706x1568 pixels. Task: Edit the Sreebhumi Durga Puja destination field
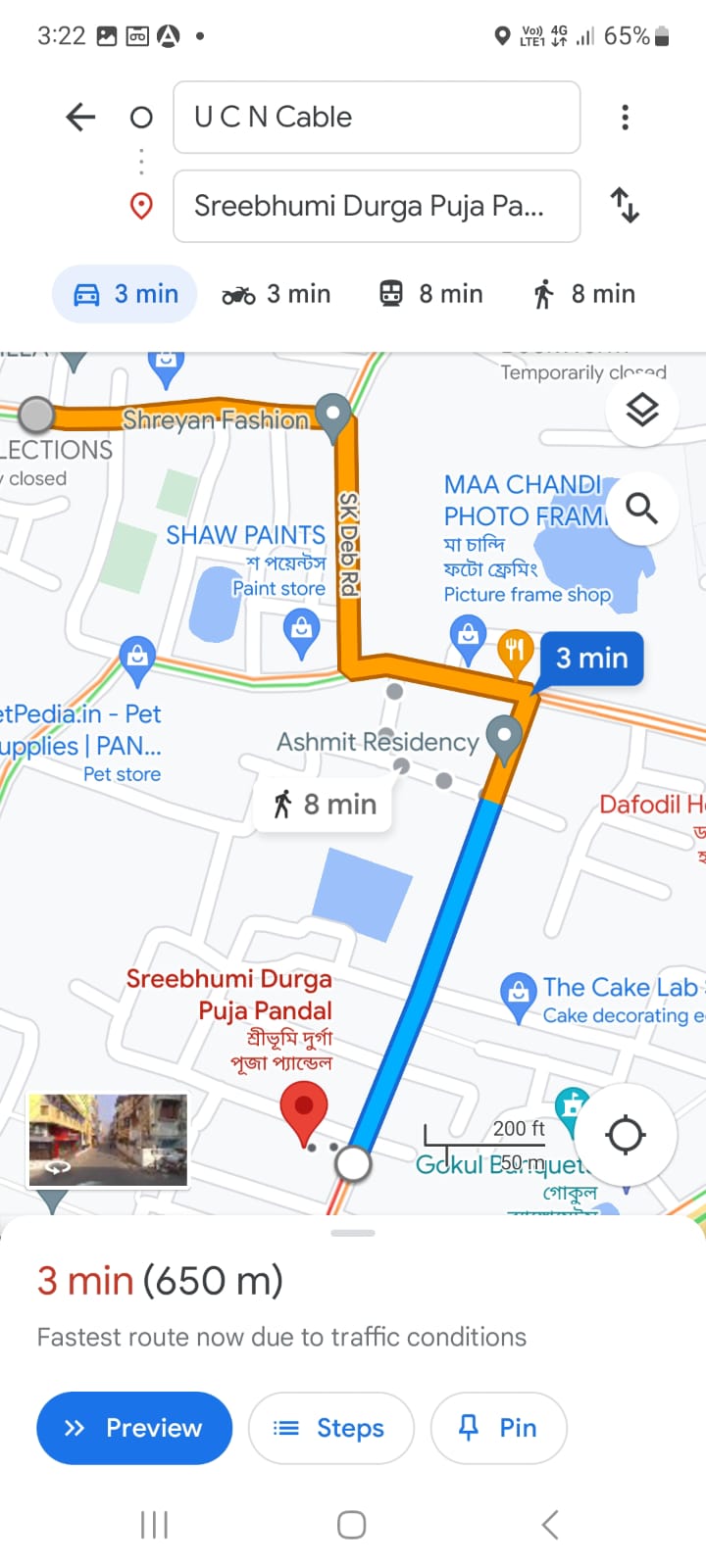pyautogui.click(x=377, y=206)
